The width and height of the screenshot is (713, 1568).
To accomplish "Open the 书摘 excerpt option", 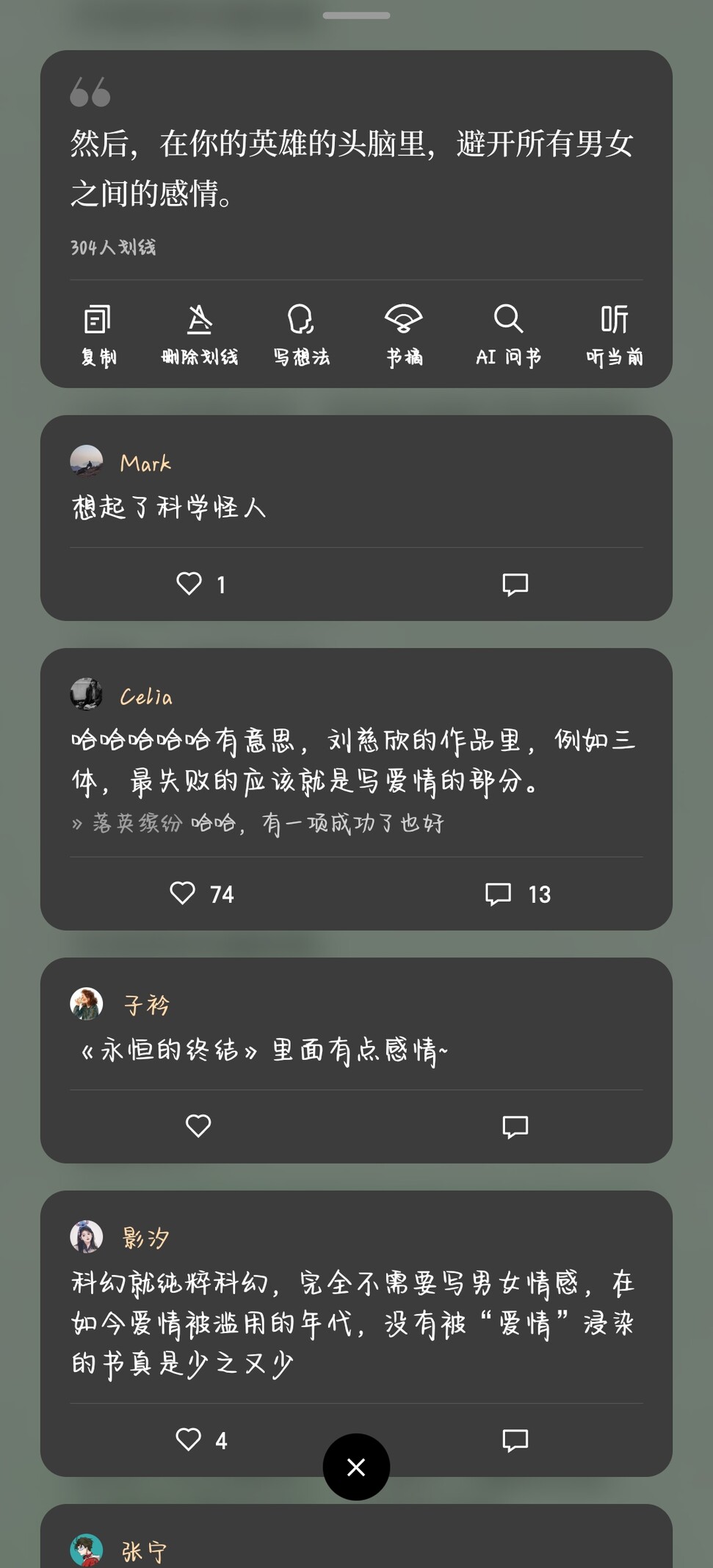I will (x=404, y=335).
